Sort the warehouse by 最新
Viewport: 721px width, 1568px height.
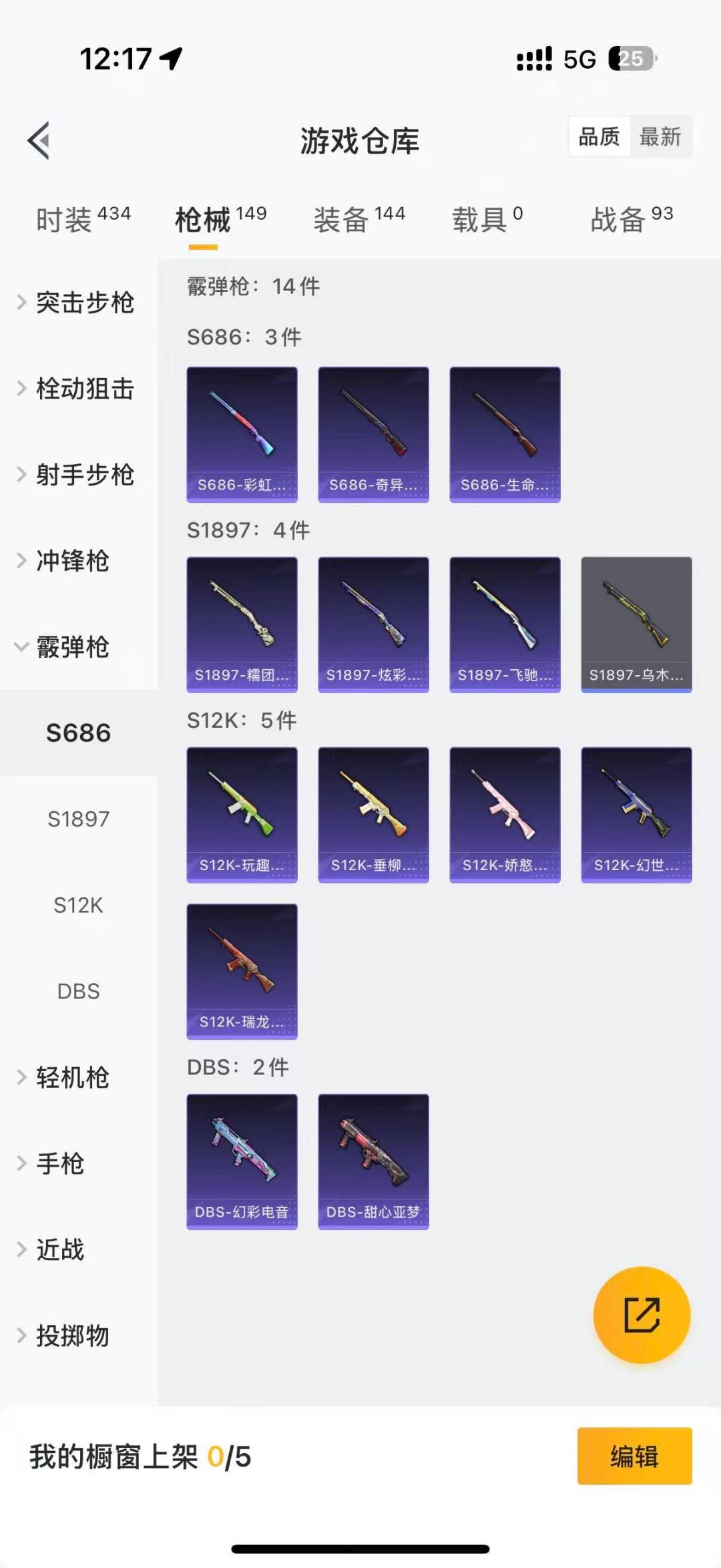click(660, 137)
